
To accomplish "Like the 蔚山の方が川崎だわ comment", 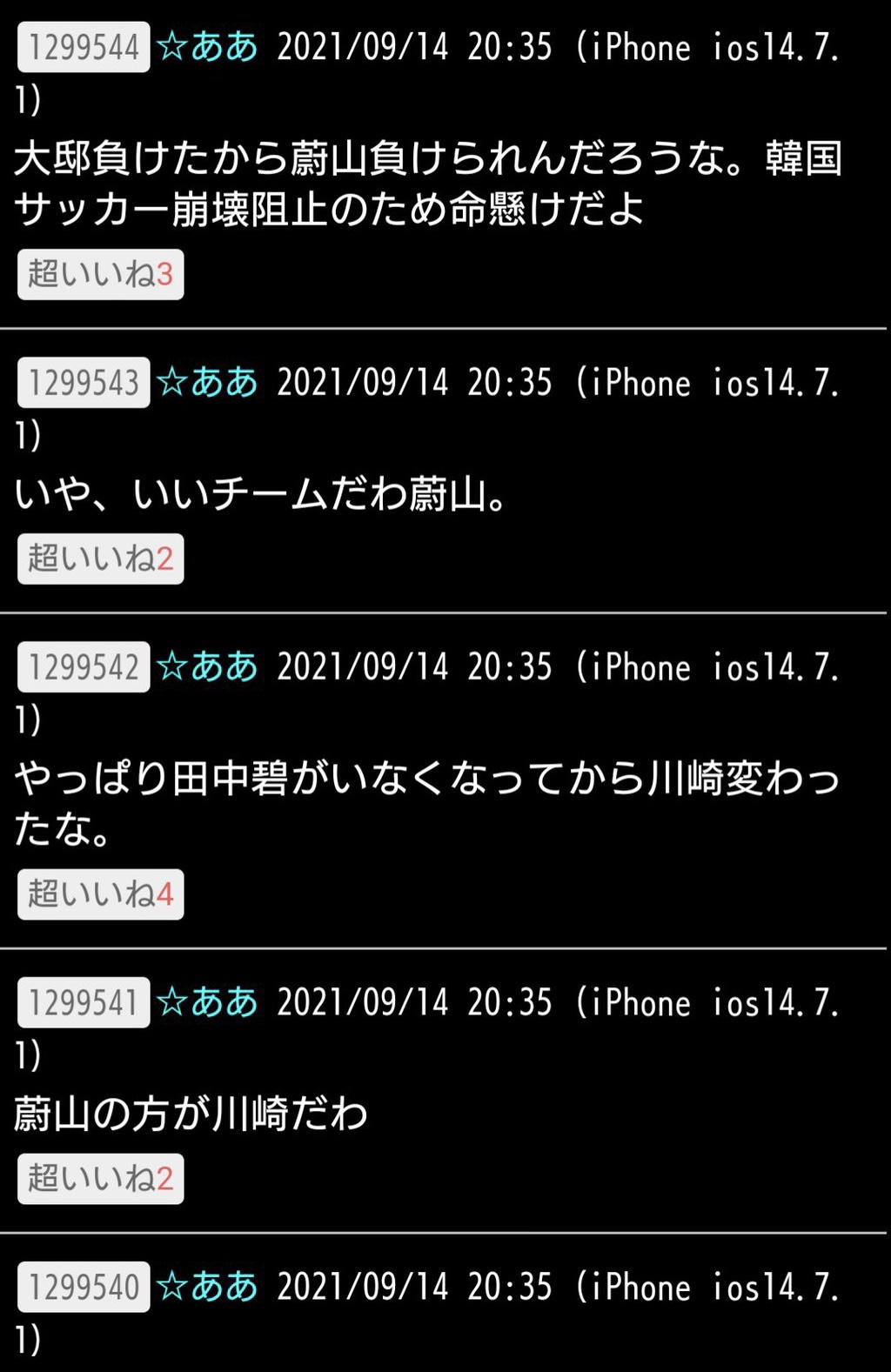I will pos(100,1179).
